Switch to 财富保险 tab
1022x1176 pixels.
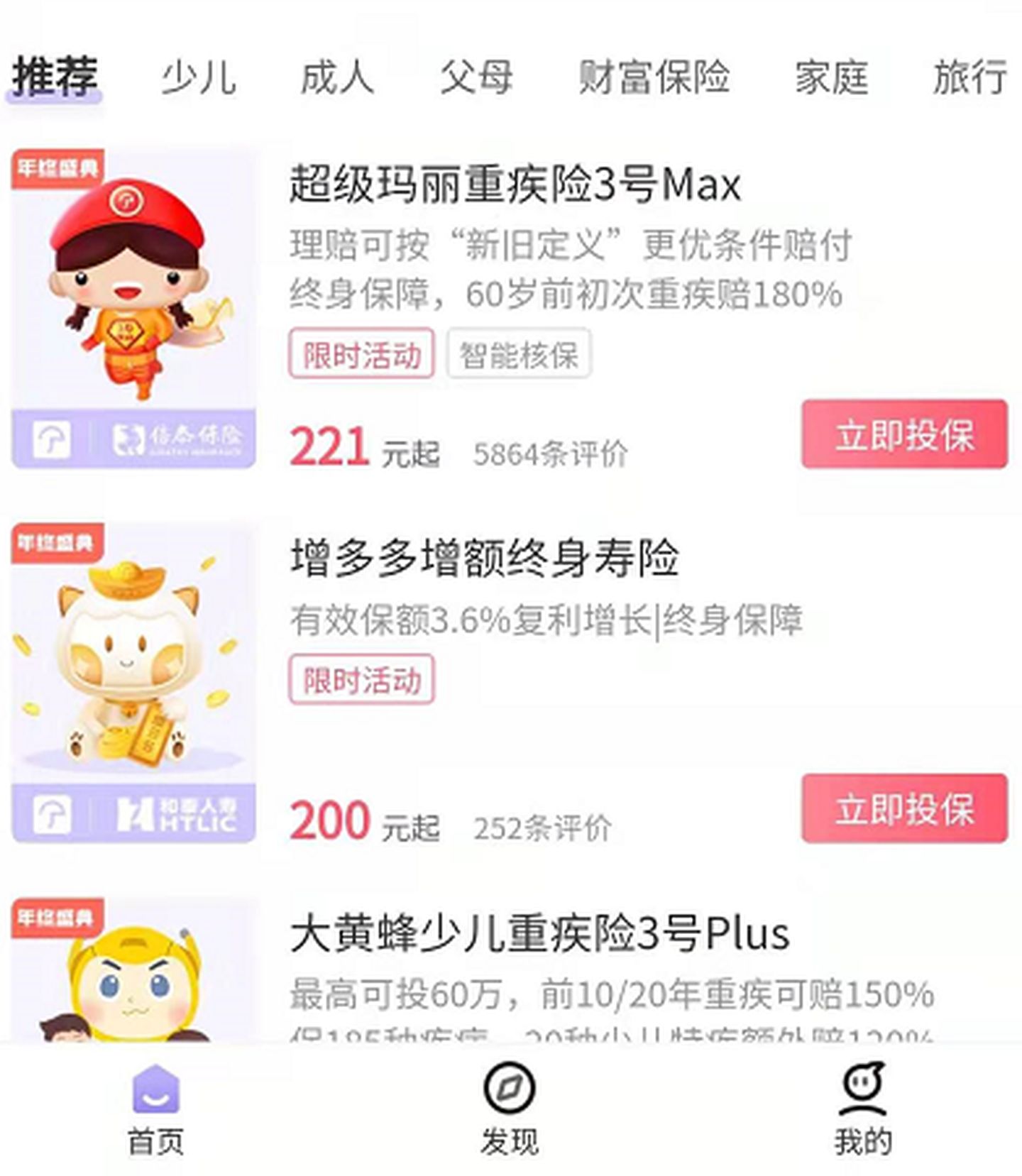[654, 77]
